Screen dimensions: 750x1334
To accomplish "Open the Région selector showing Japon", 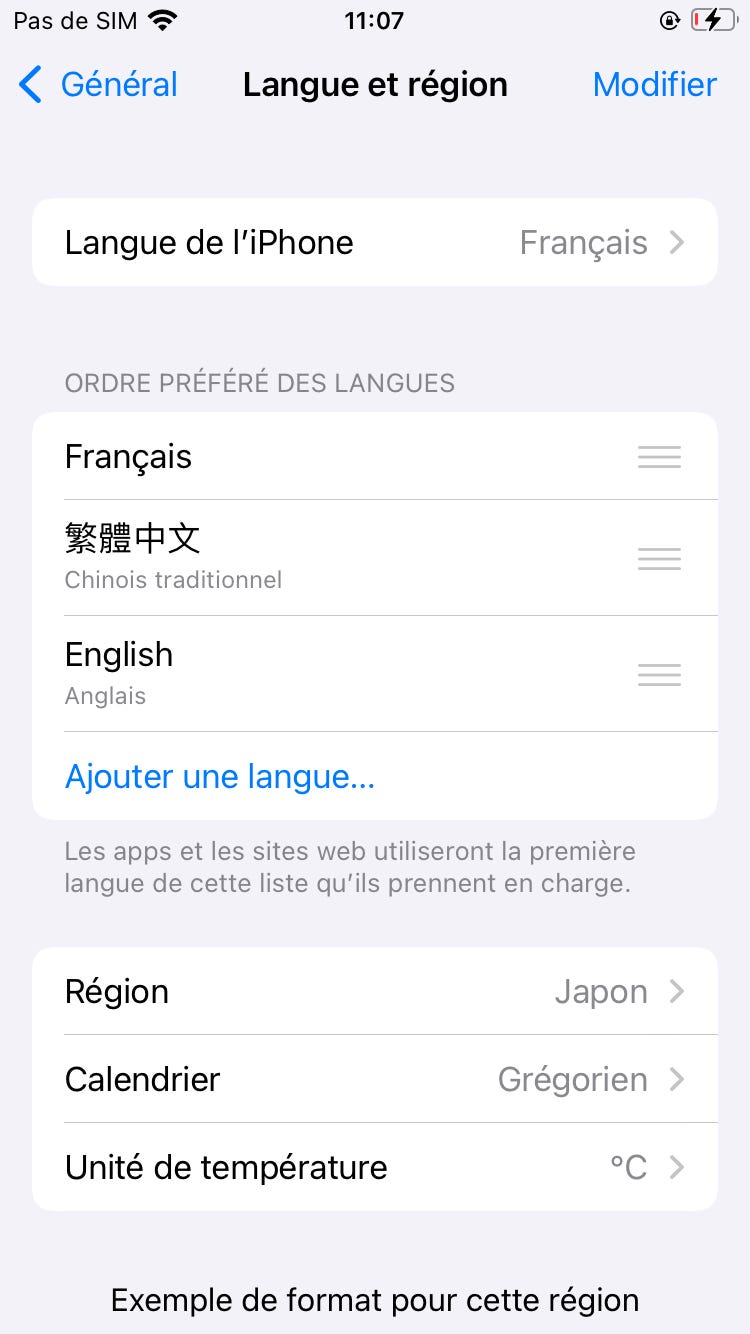I will point(375,991).
